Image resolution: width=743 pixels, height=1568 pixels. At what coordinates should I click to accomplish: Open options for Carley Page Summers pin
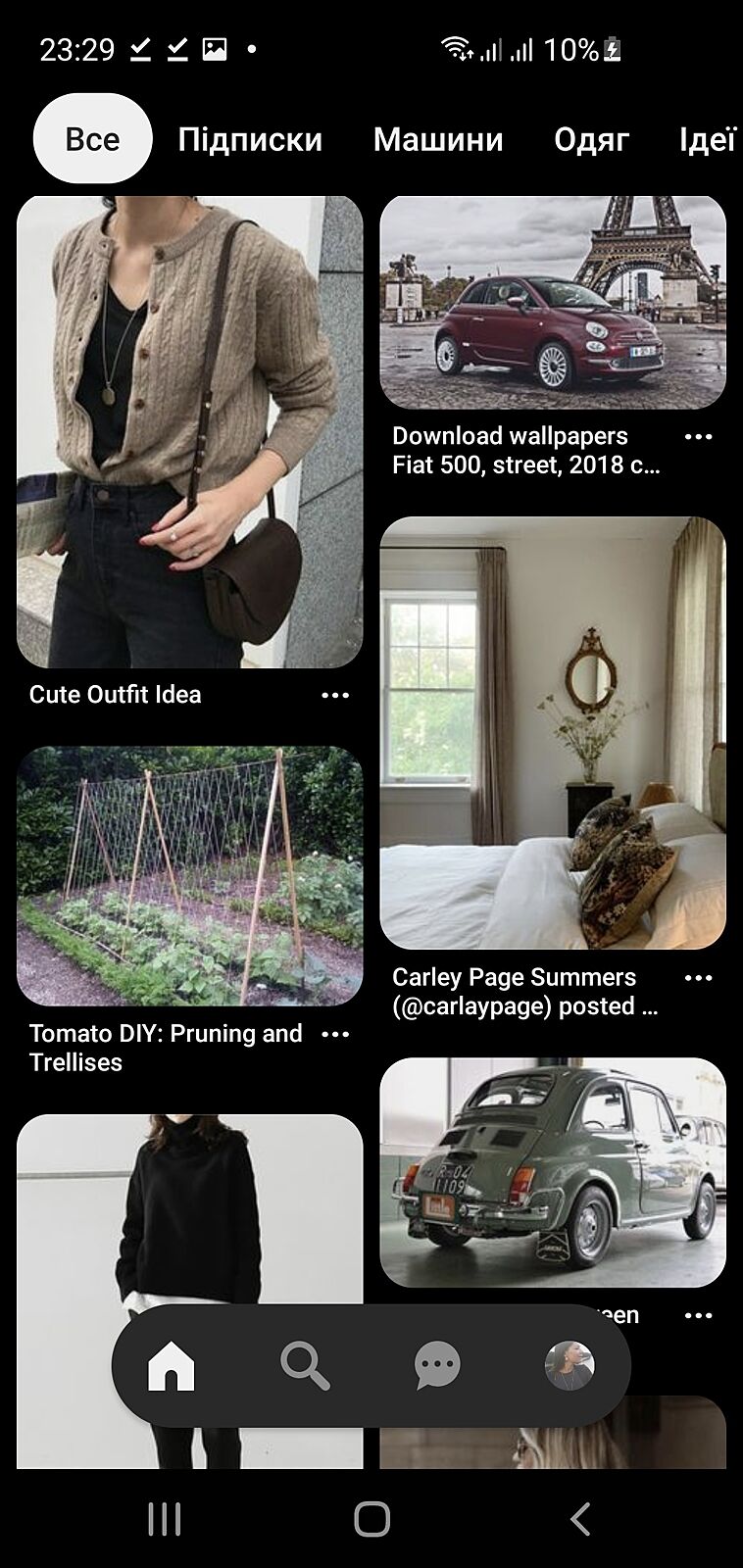coord(698,978)
